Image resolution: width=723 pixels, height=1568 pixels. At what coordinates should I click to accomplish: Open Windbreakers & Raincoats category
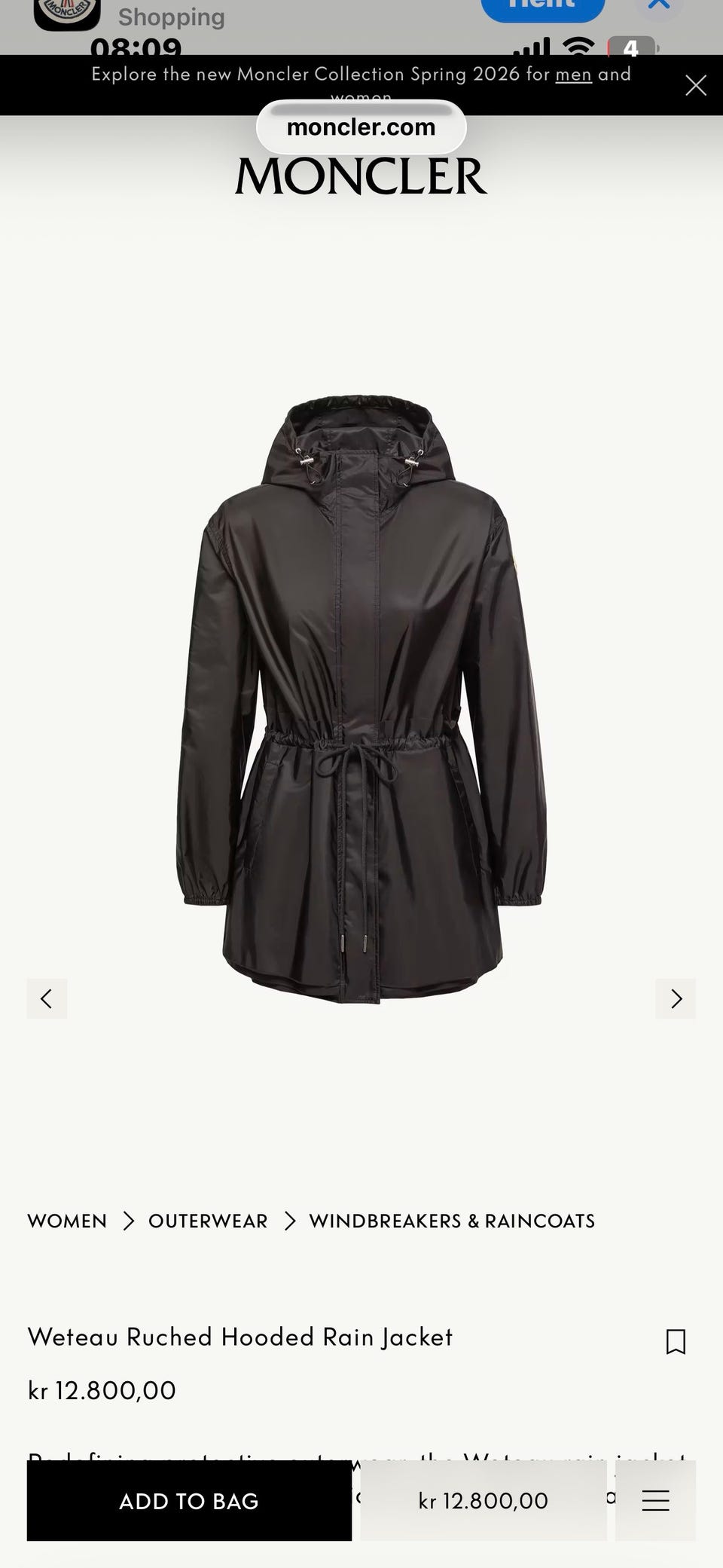(x=452, y=1221)
